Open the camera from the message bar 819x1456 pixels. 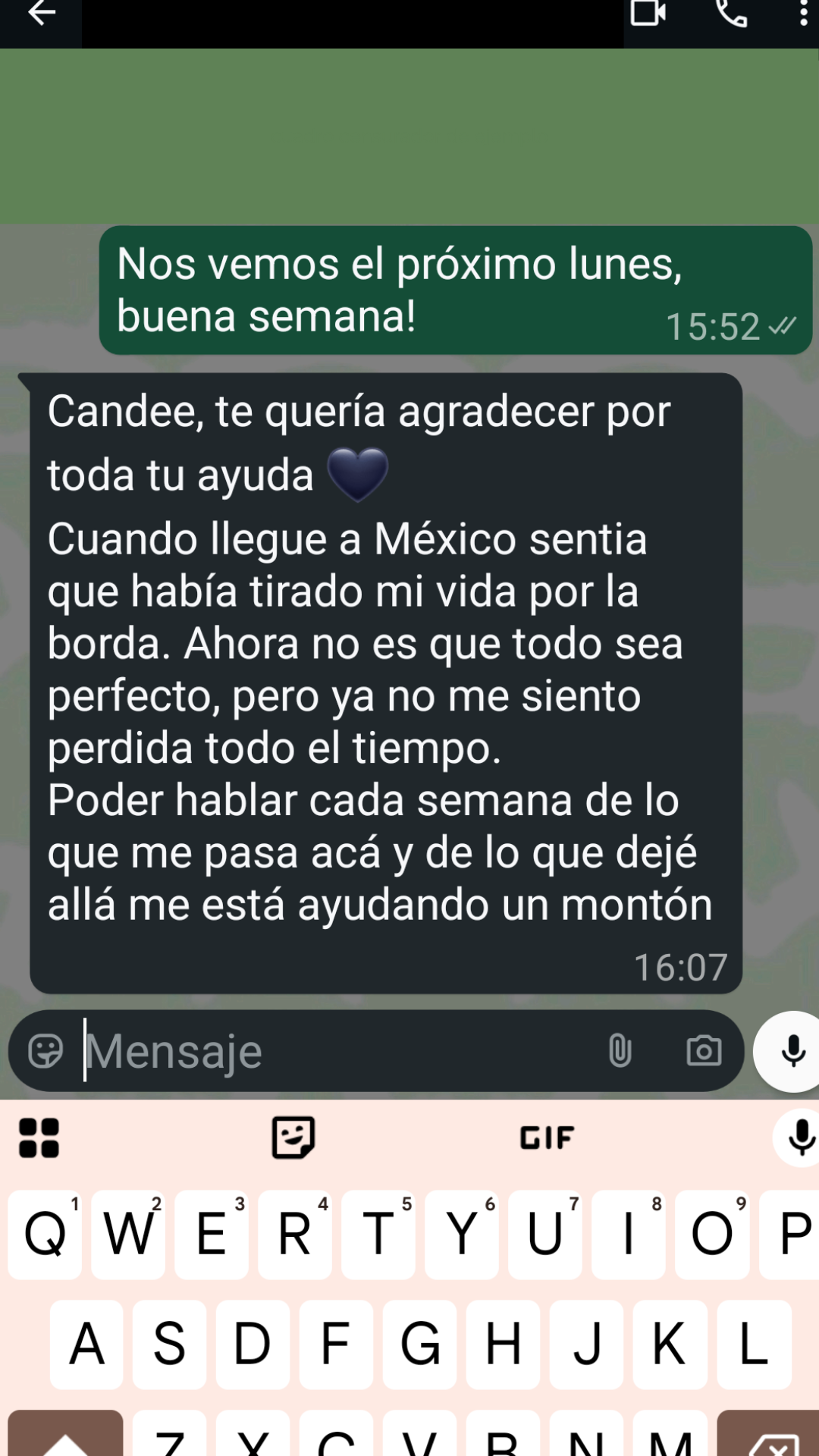[704, 1051]
